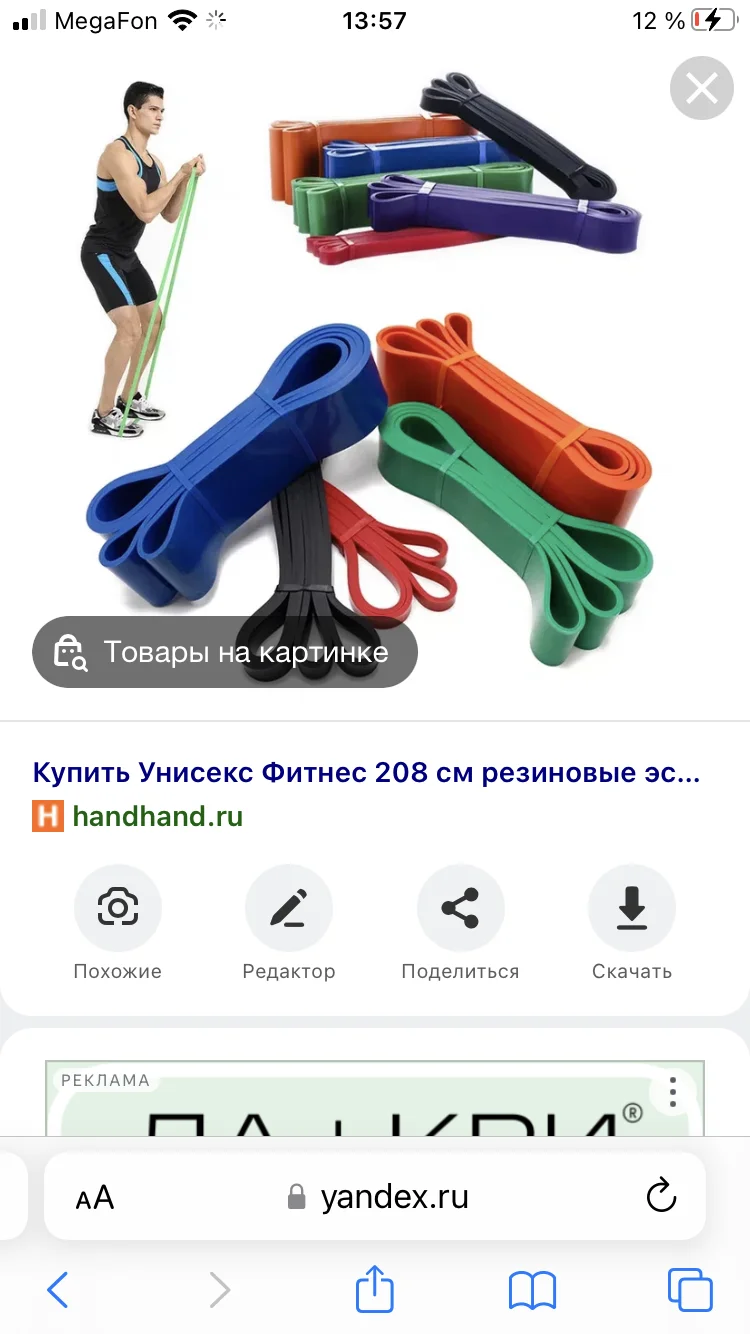Tap the handhand.ru site favicon
The height and width of the screenshot is (1334, 750).
point(48,816)
